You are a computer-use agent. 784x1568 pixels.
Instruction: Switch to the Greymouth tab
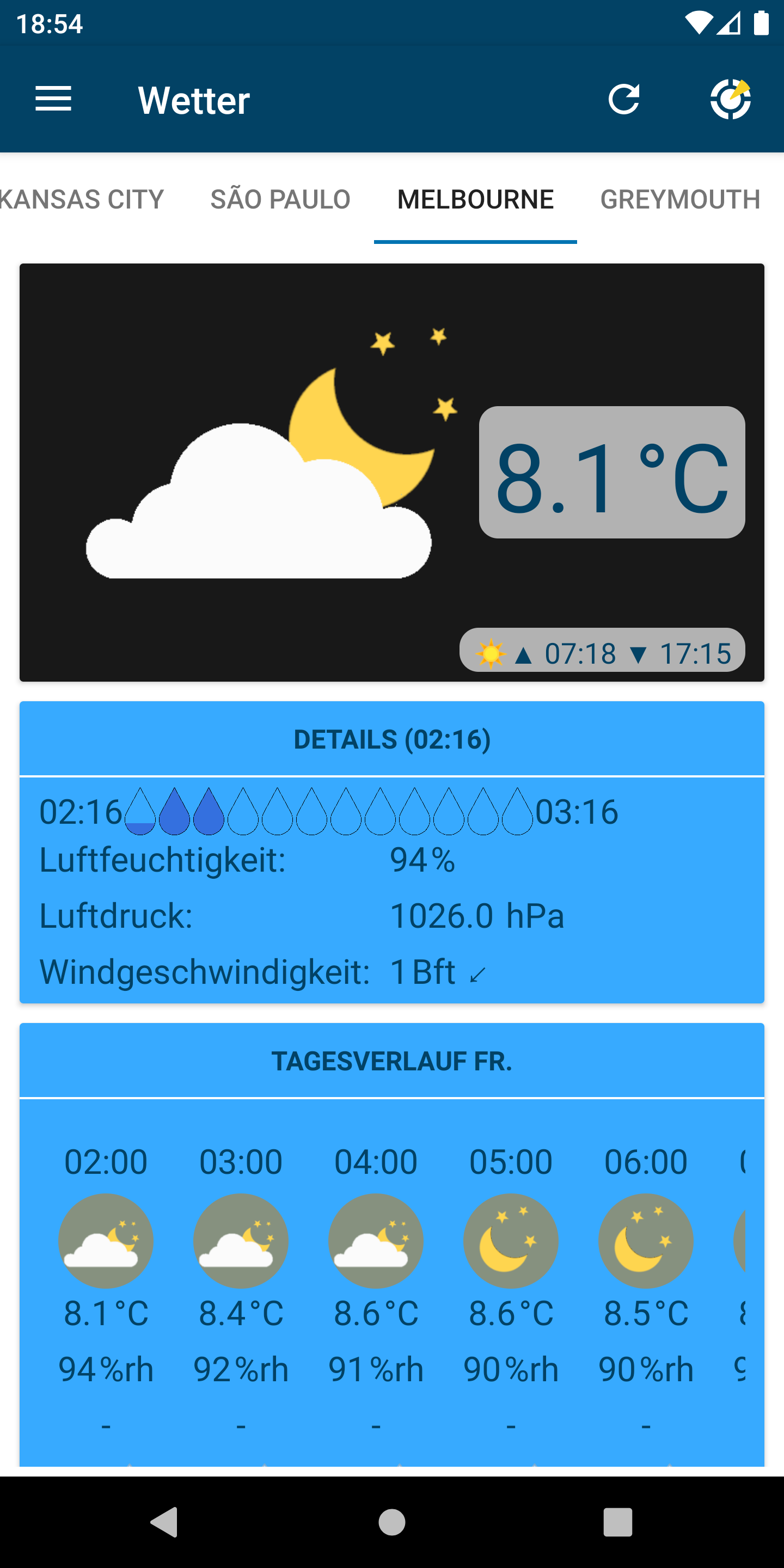(x=680, y=199)
